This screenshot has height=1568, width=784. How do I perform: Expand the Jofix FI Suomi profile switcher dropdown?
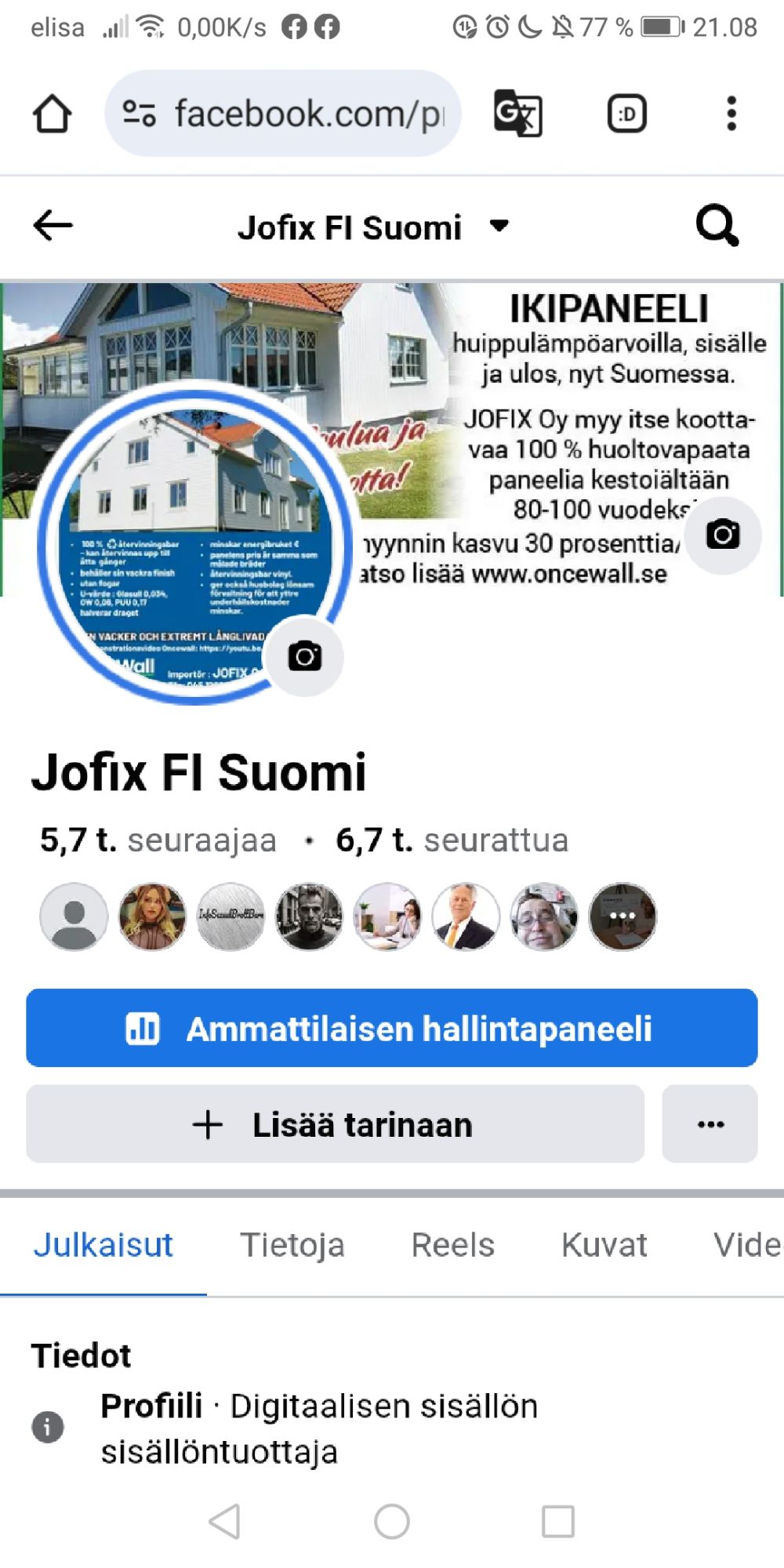click(x=499, y=226)
